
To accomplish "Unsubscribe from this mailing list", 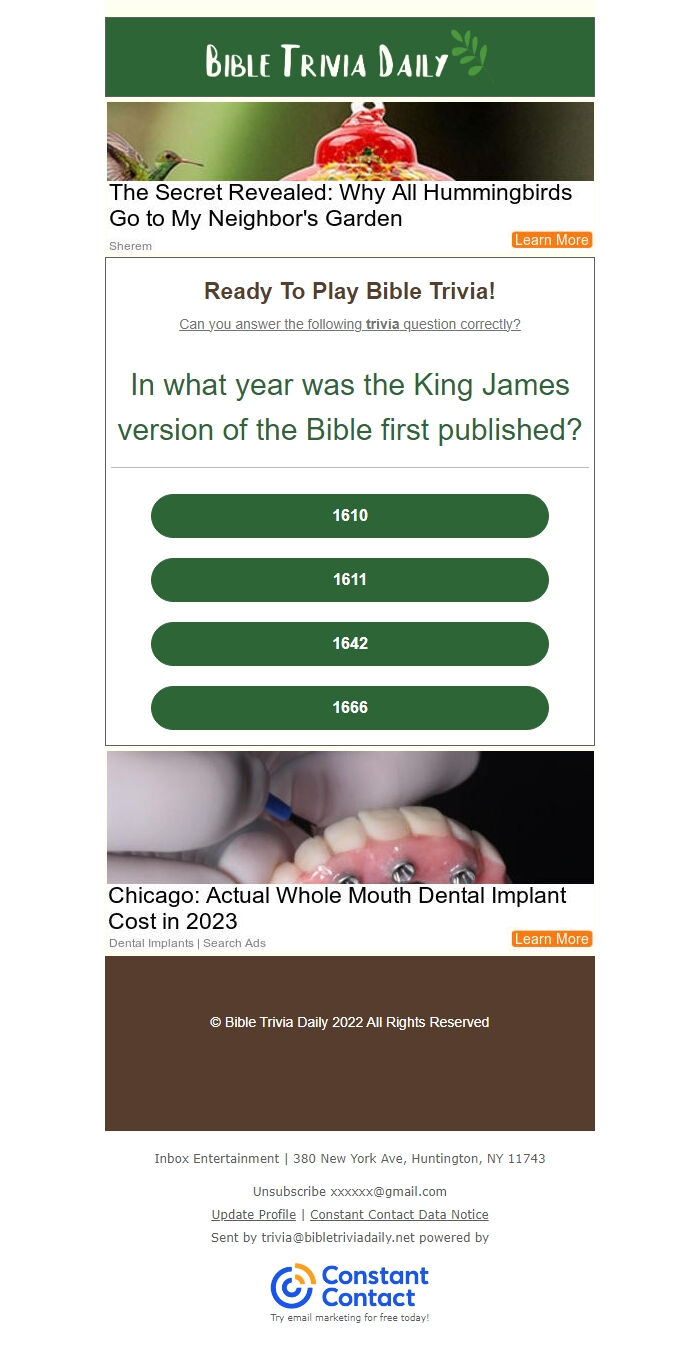I will click(289, 1192).
